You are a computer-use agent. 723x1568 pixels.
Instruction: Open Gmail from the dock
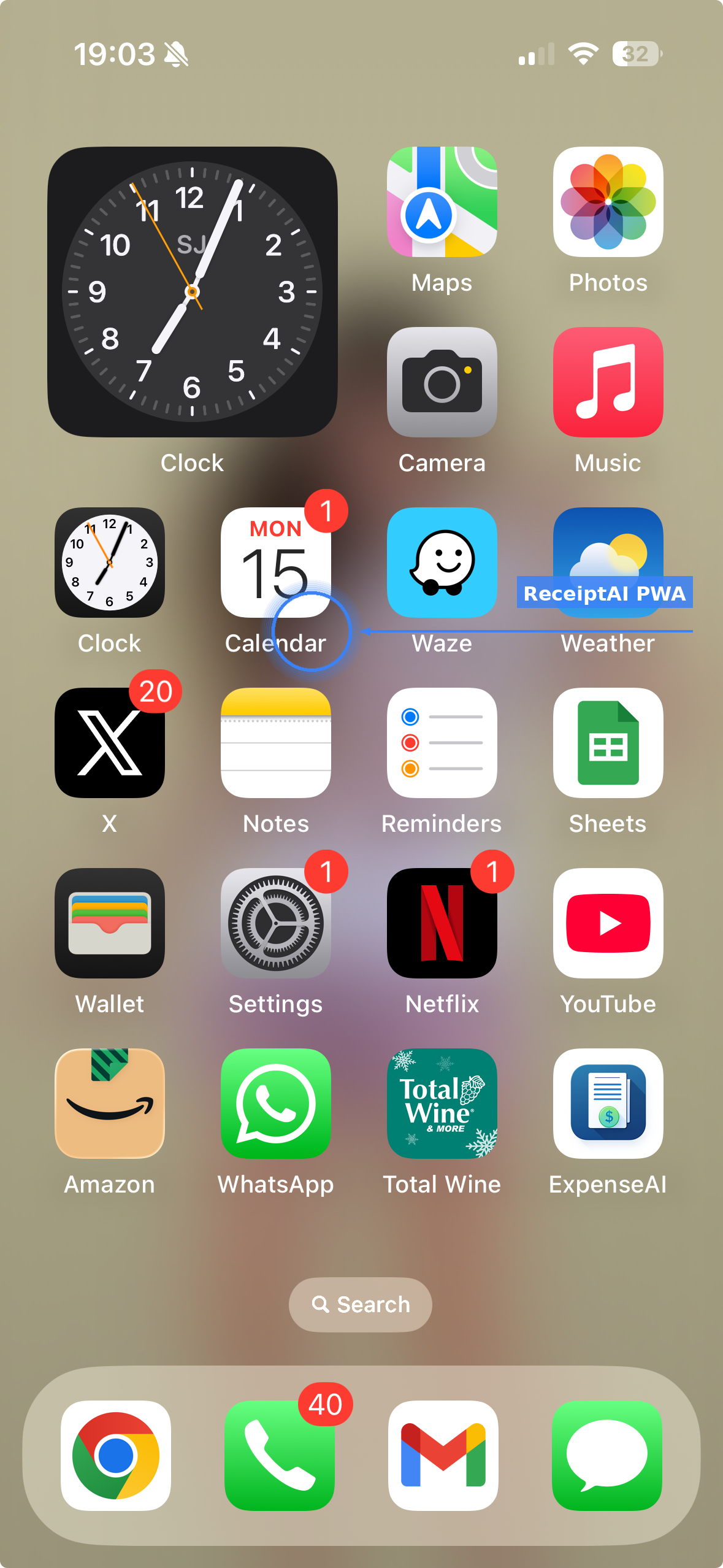(443, 1456)
